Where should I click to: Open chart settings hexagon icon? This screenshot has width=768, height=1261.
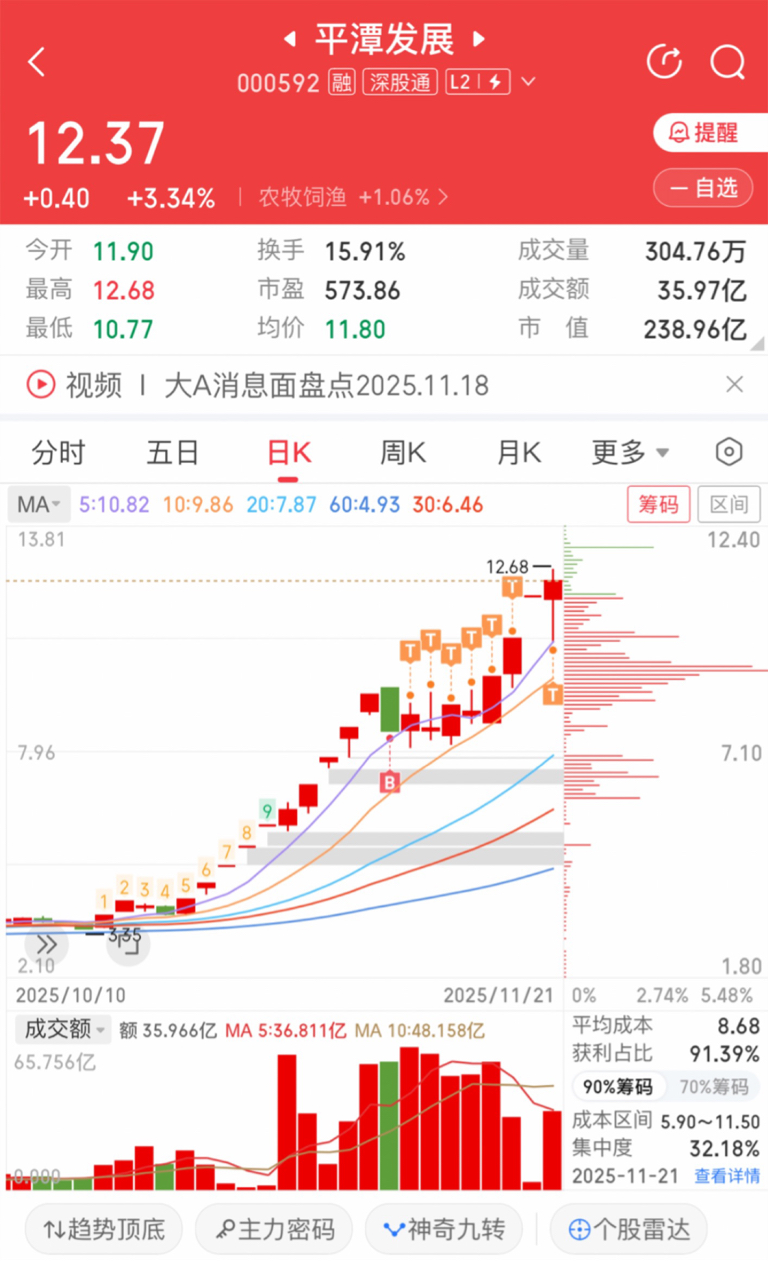click(x=730, y=452)
